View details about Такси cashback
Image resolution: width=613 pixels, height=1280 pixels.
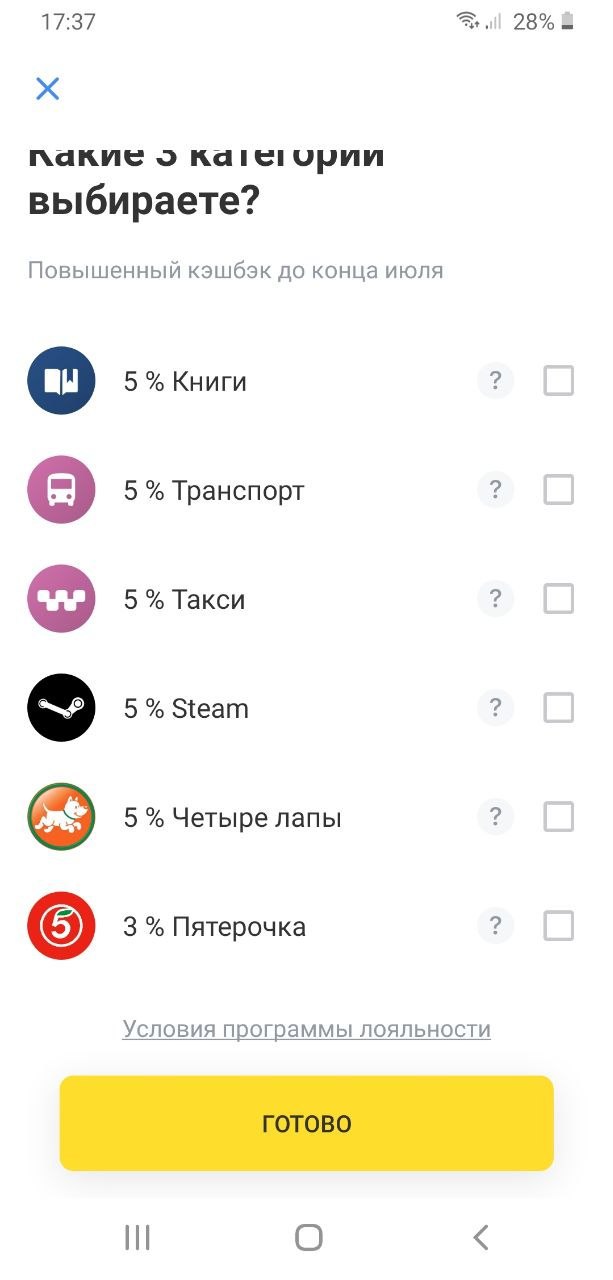coord(495,599)
